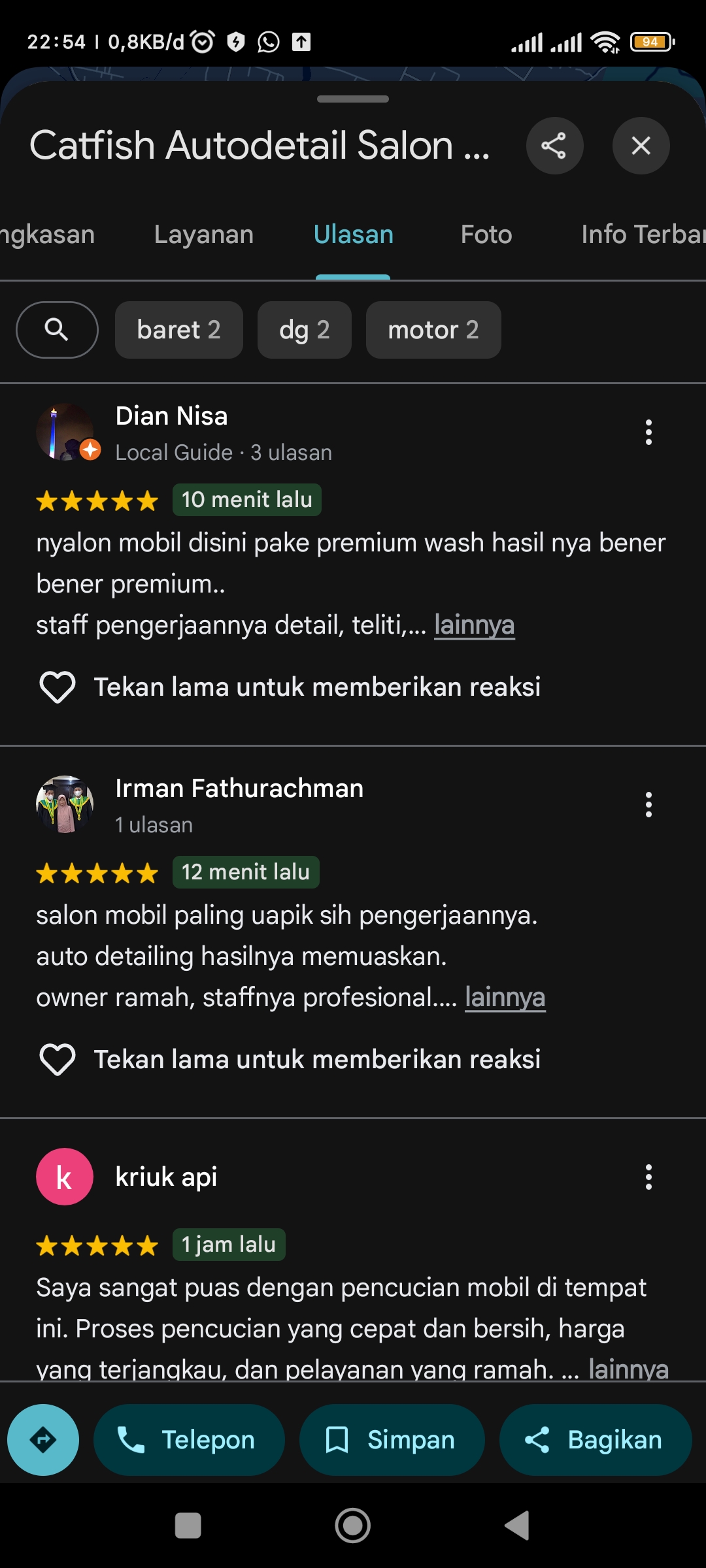
Task: Expand Dian Nisa's review with lainnya
Action: tap(475, 625)
